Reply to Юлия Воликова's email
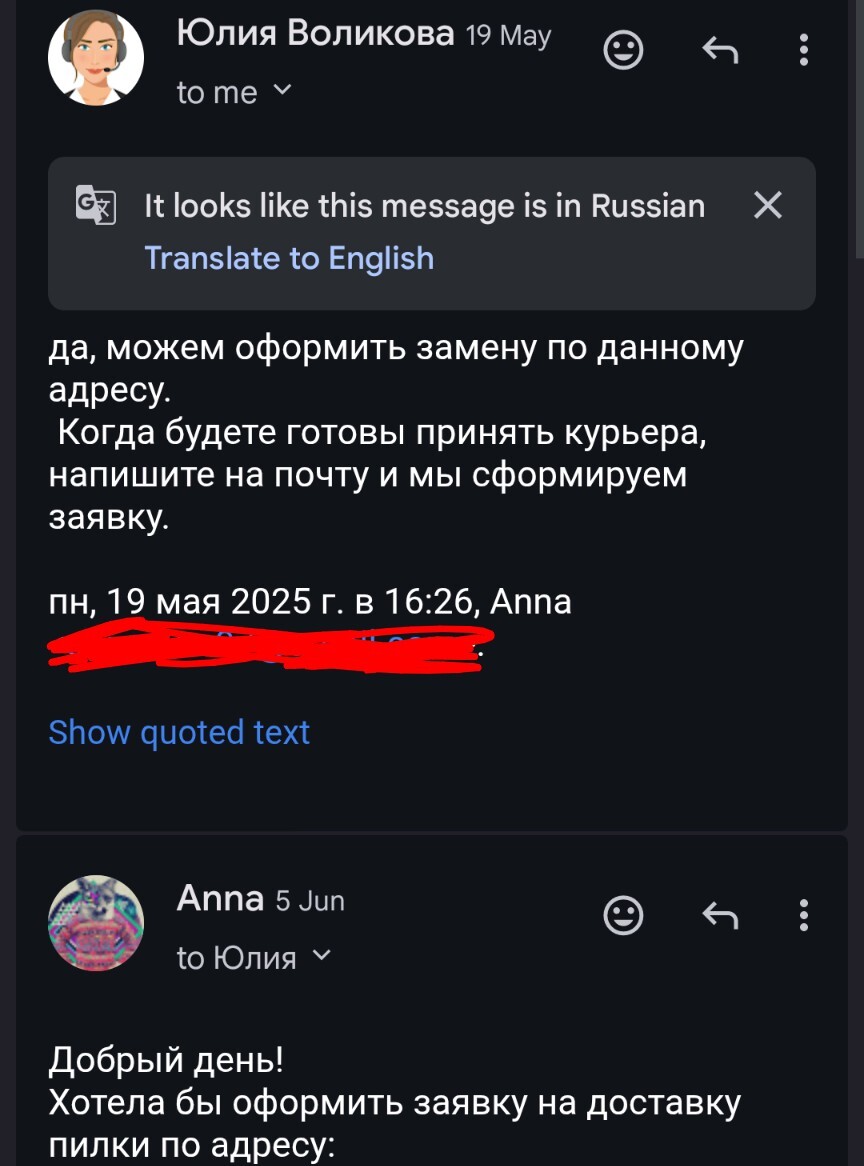This screenshot has height=1166, width=864. [720, 49]
